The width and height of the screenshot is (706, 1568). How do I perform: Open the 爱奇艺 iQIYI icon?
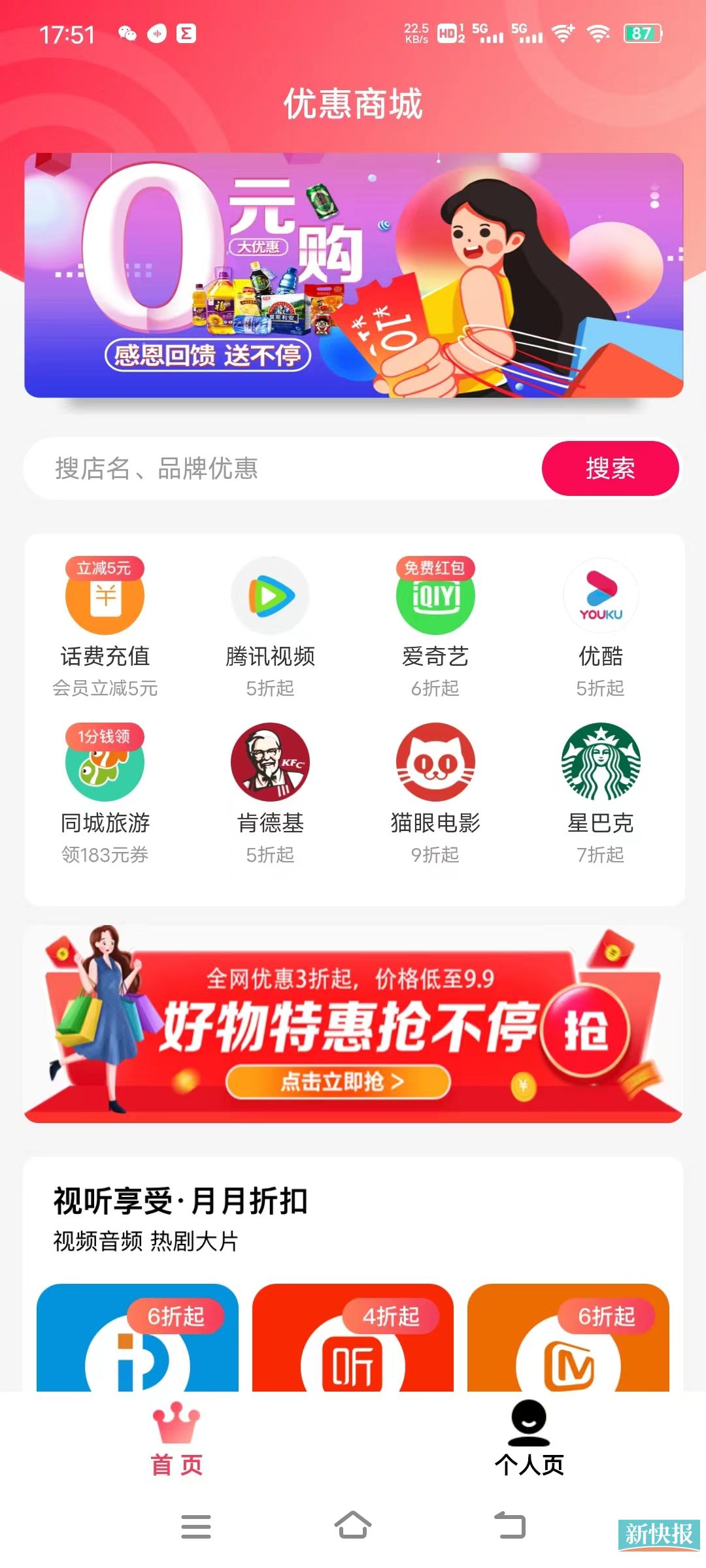tap(435, 596)
